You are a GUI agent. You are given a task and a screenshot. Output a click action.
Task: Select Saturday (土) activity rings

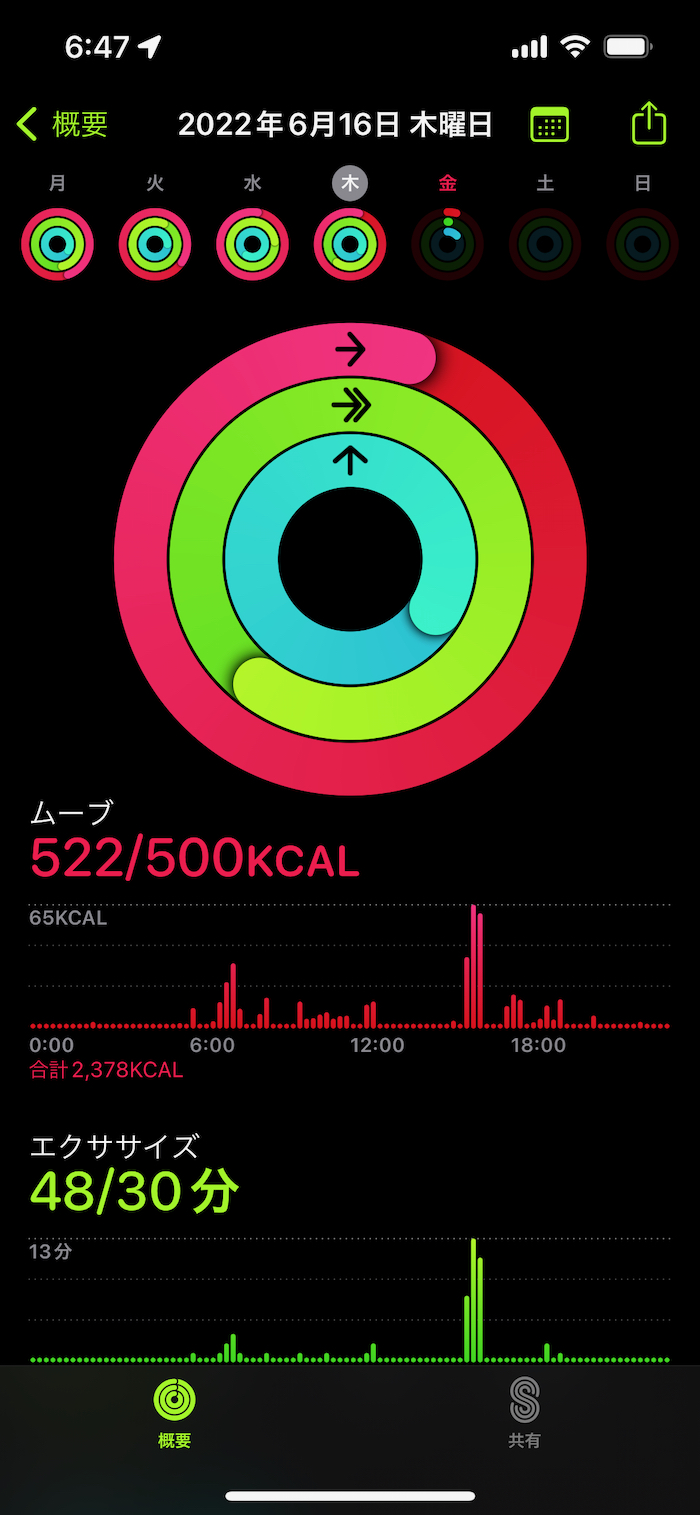pos(545,244)
